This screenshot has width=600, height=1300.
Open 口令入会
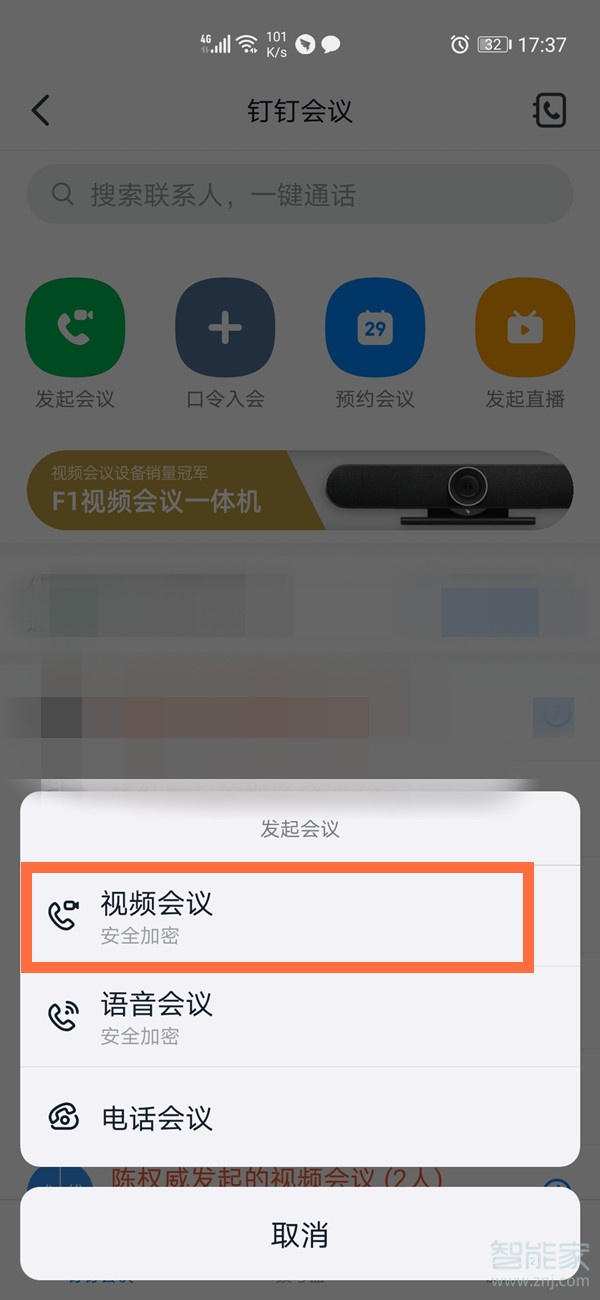(x=225, y=328)
